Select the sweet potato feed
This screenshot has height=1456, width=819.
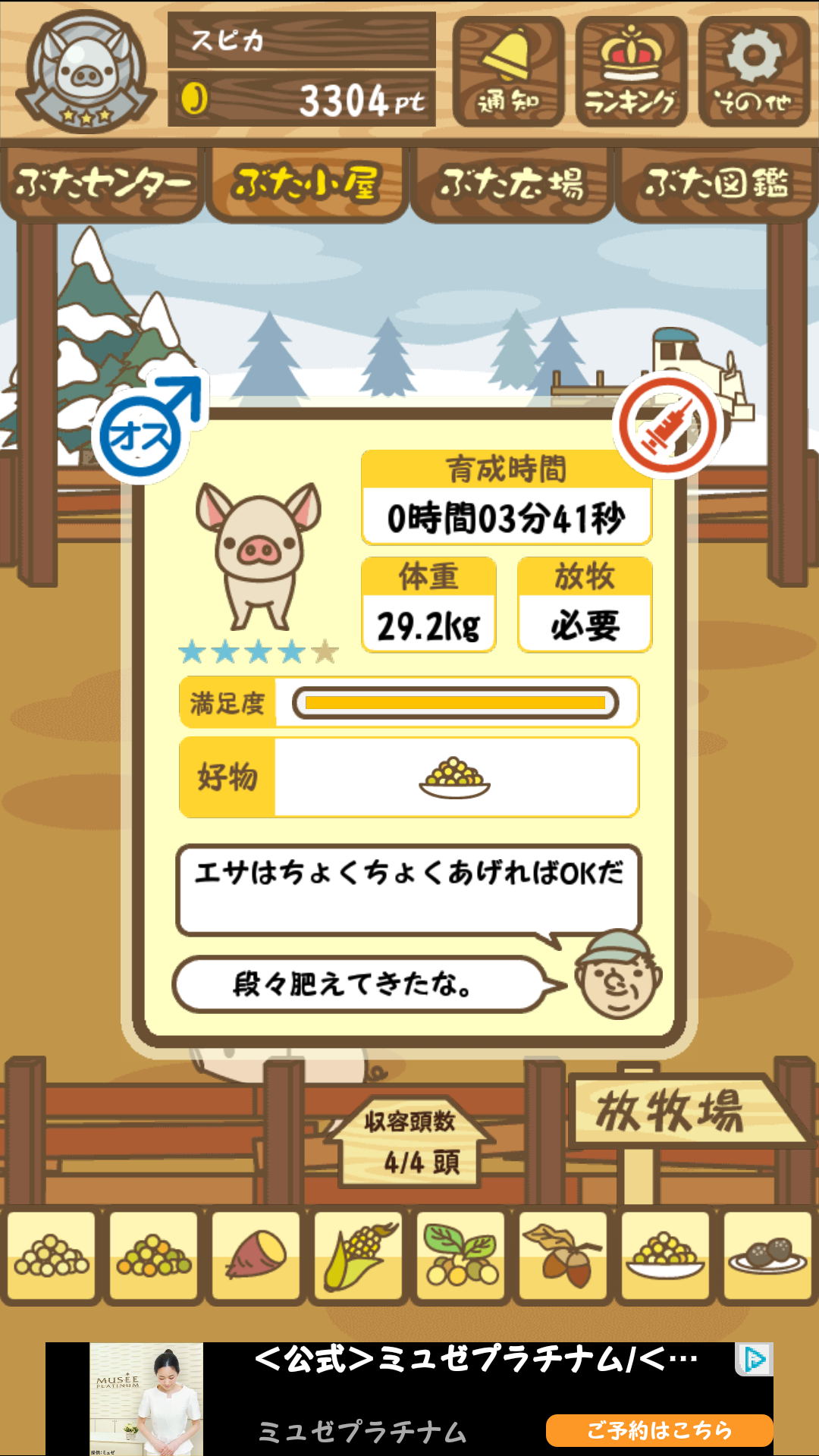pyautogui.click(x=256, y=1256)
